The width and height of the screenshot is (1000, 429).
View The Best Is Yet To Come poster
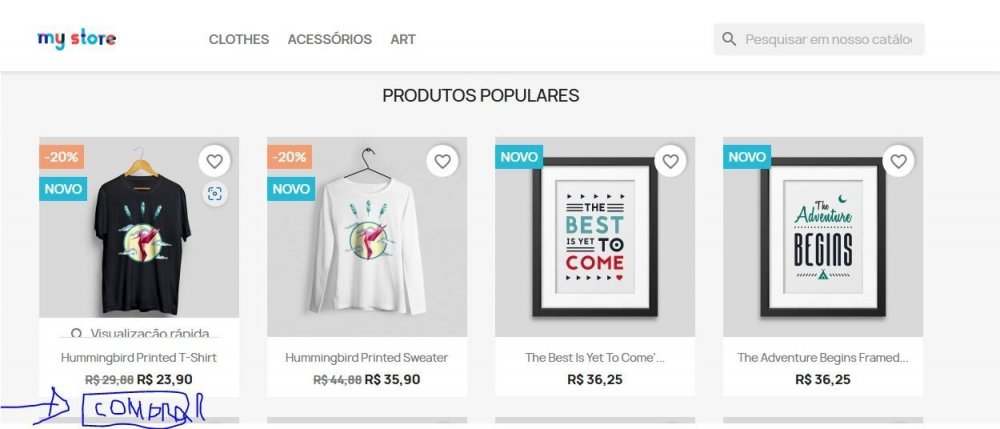coord(595,357)
